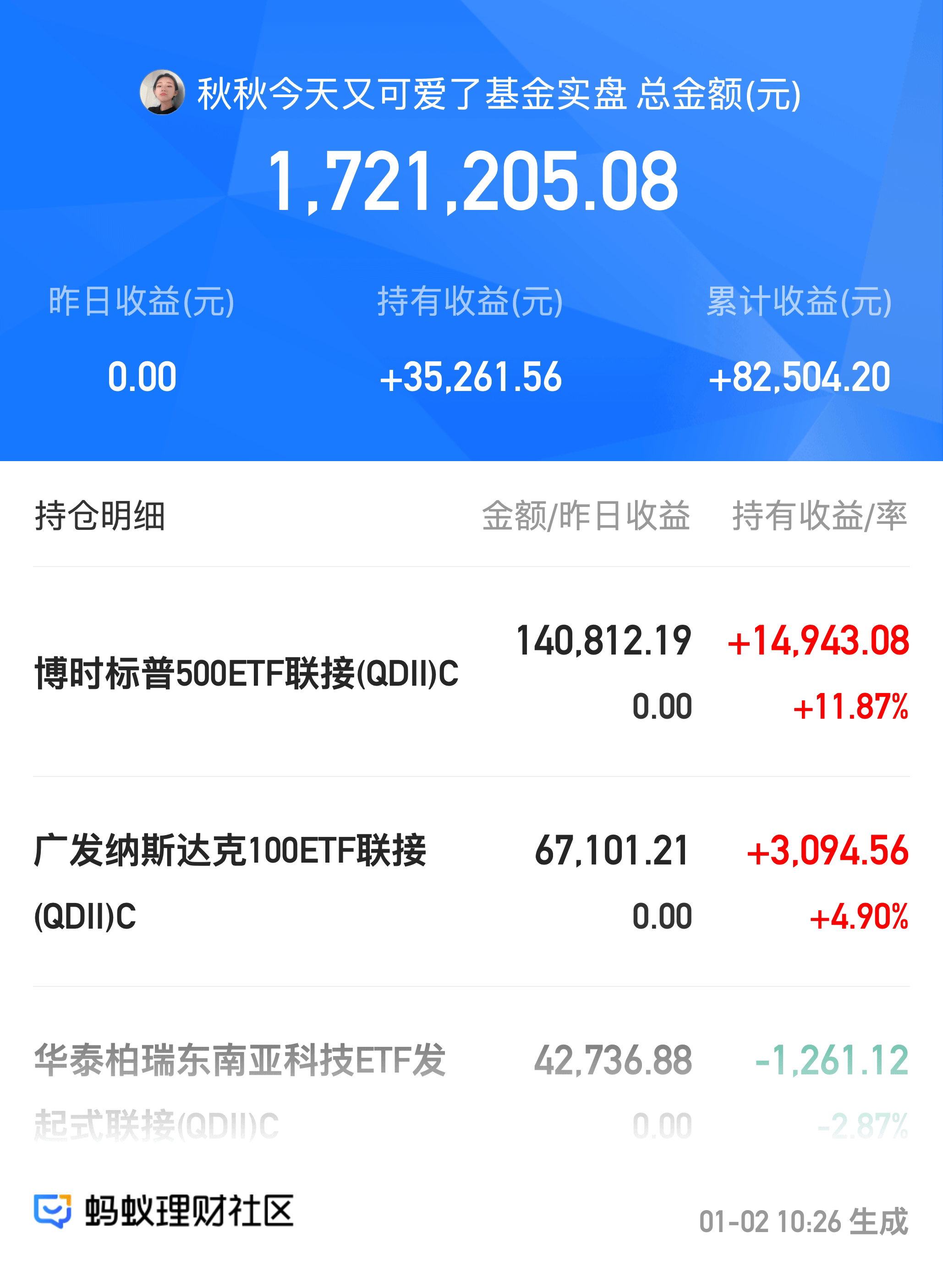Open the 秋秋今天又可爱了 profile avatar

[163, 93]
